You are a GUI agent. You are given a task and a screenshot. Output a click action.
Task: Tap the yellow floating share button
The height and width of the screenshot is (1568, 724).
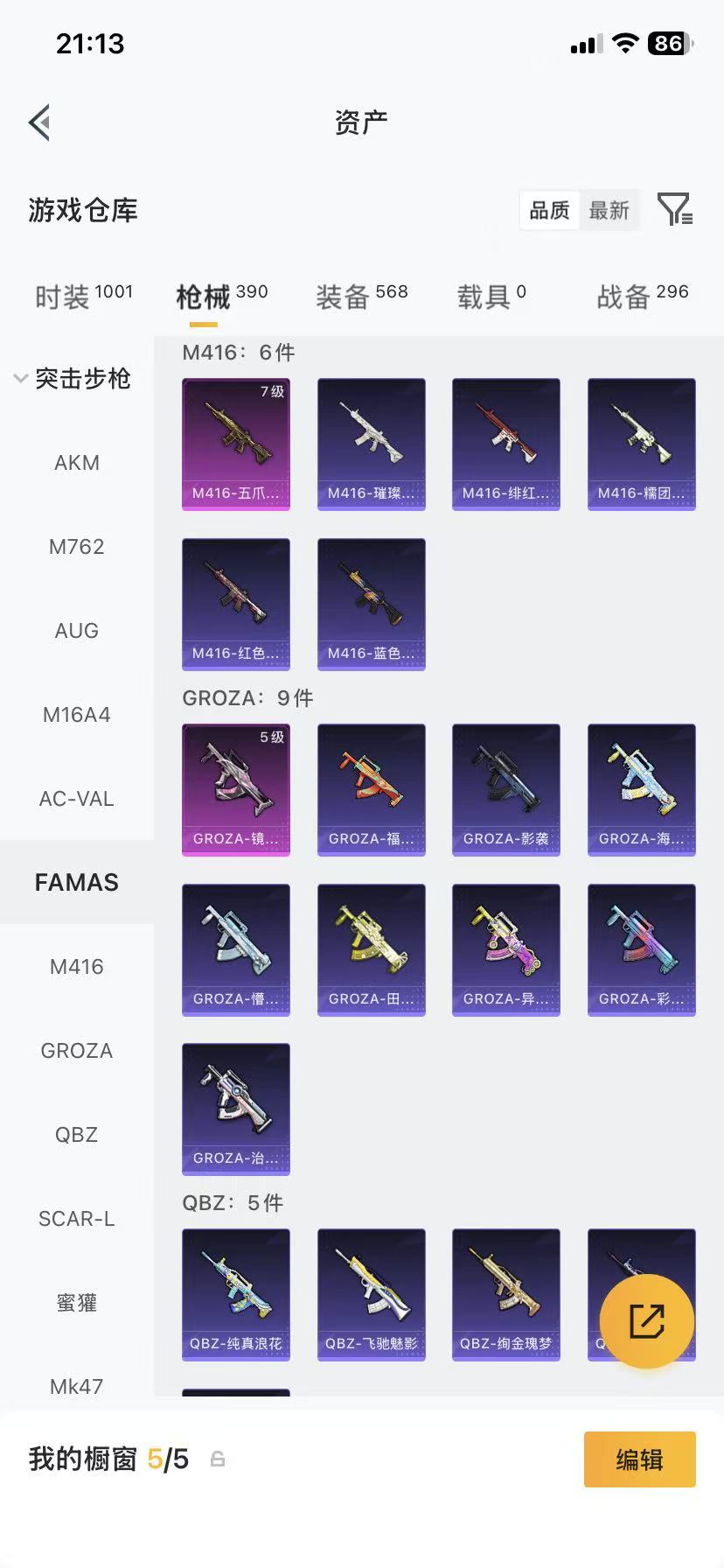click(647, 1321)
